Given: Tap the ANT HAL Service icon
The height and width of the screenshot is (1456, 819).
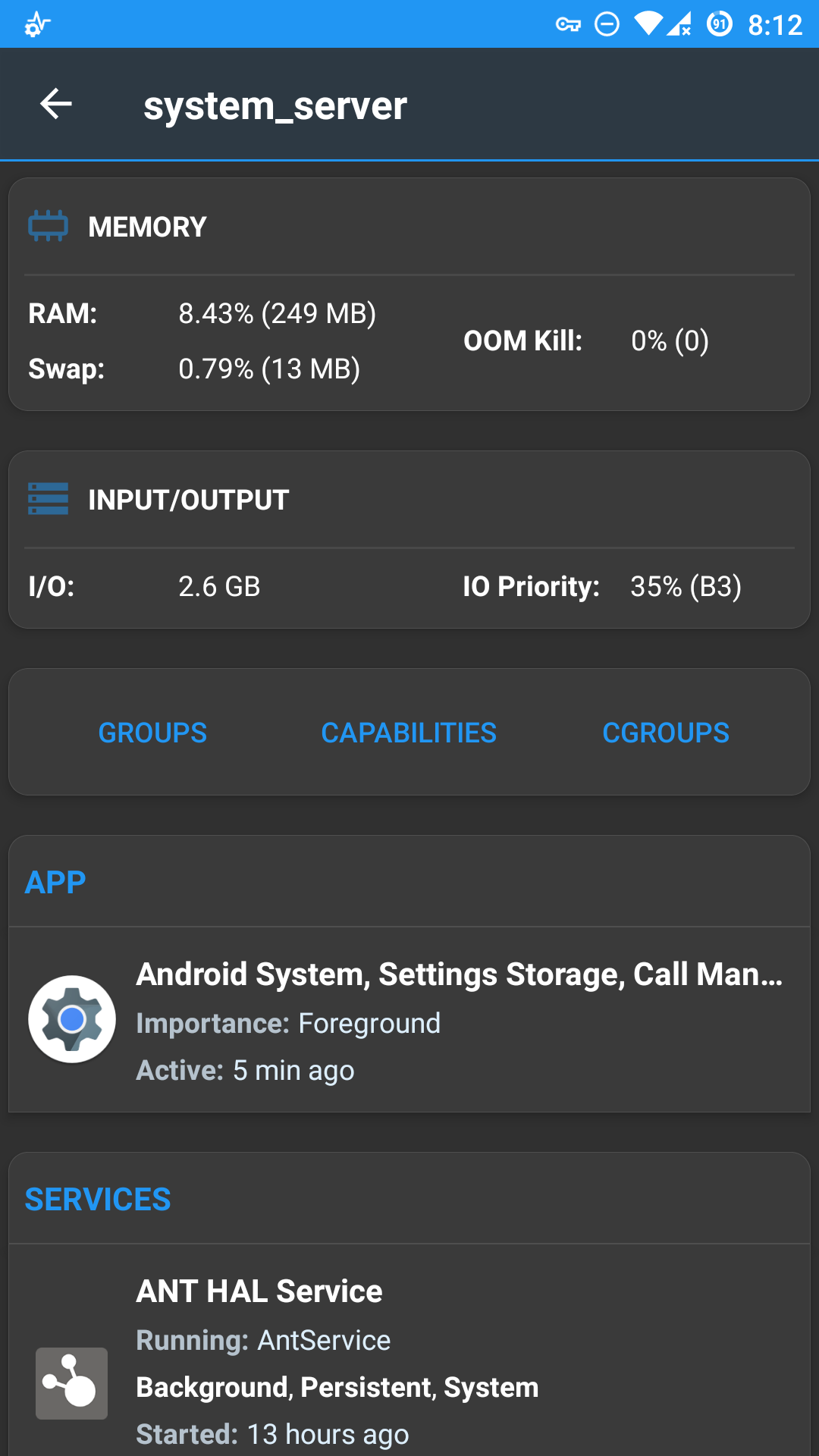Looking at the screenshot, I should pos(72,1382).
